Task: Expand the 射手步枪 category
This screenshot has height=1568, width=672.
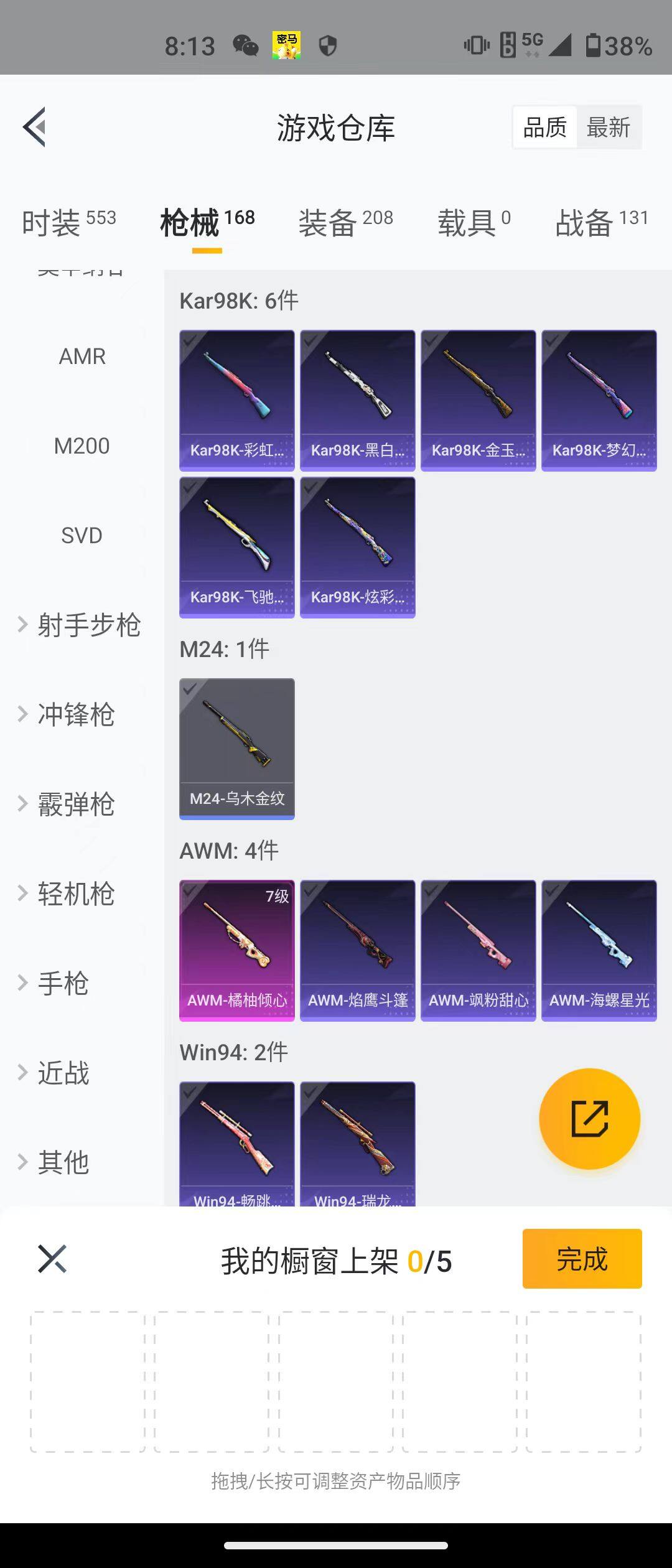Action: [90, 626]
